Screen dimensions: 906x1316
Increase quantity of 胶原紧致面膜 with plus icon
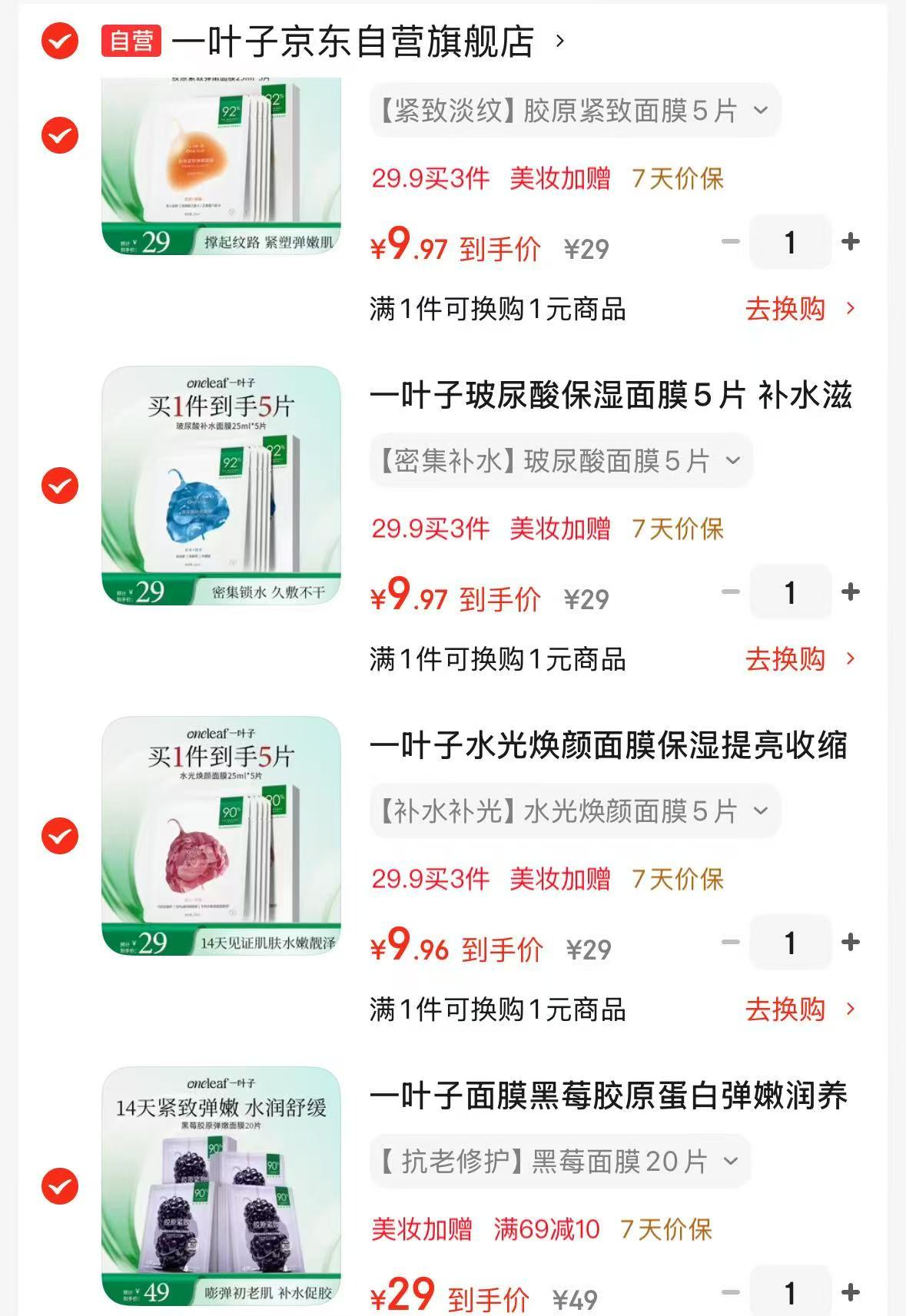coord(850,240)
